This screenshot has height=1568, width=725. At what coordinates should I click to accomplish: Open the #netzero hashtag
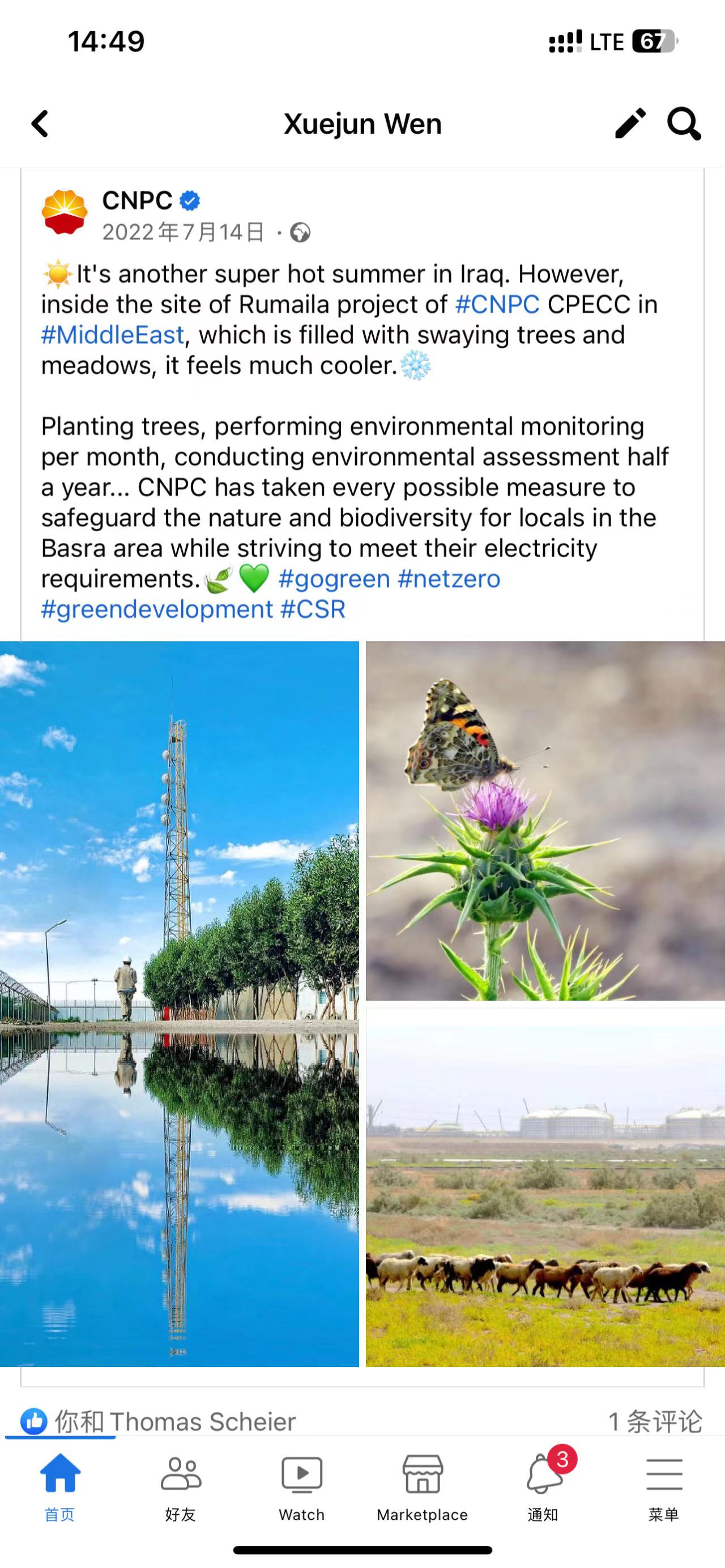[449, 579]
